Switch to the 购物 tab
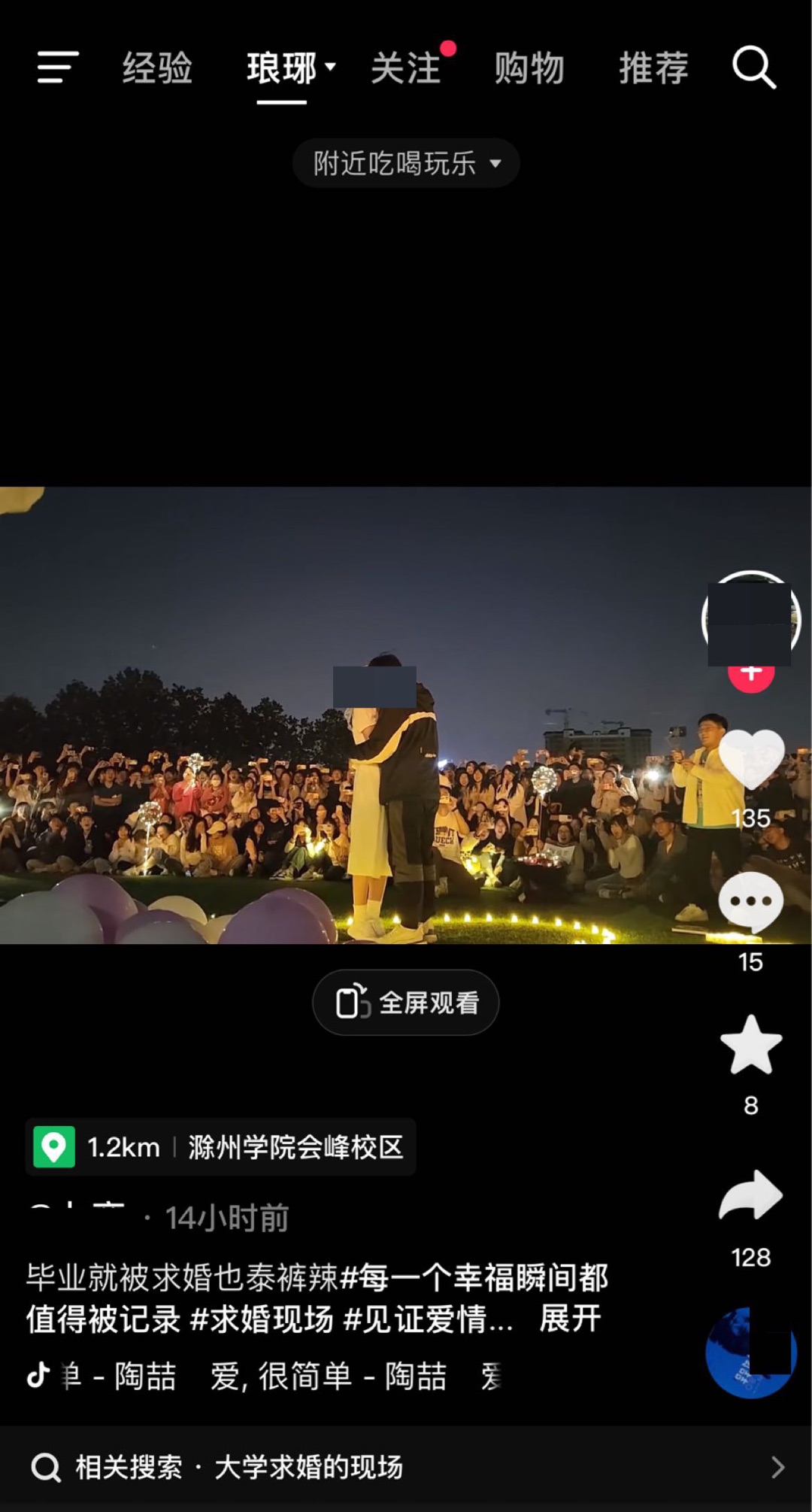Viewport: 812px width, 1512px height. pos(529,68)
